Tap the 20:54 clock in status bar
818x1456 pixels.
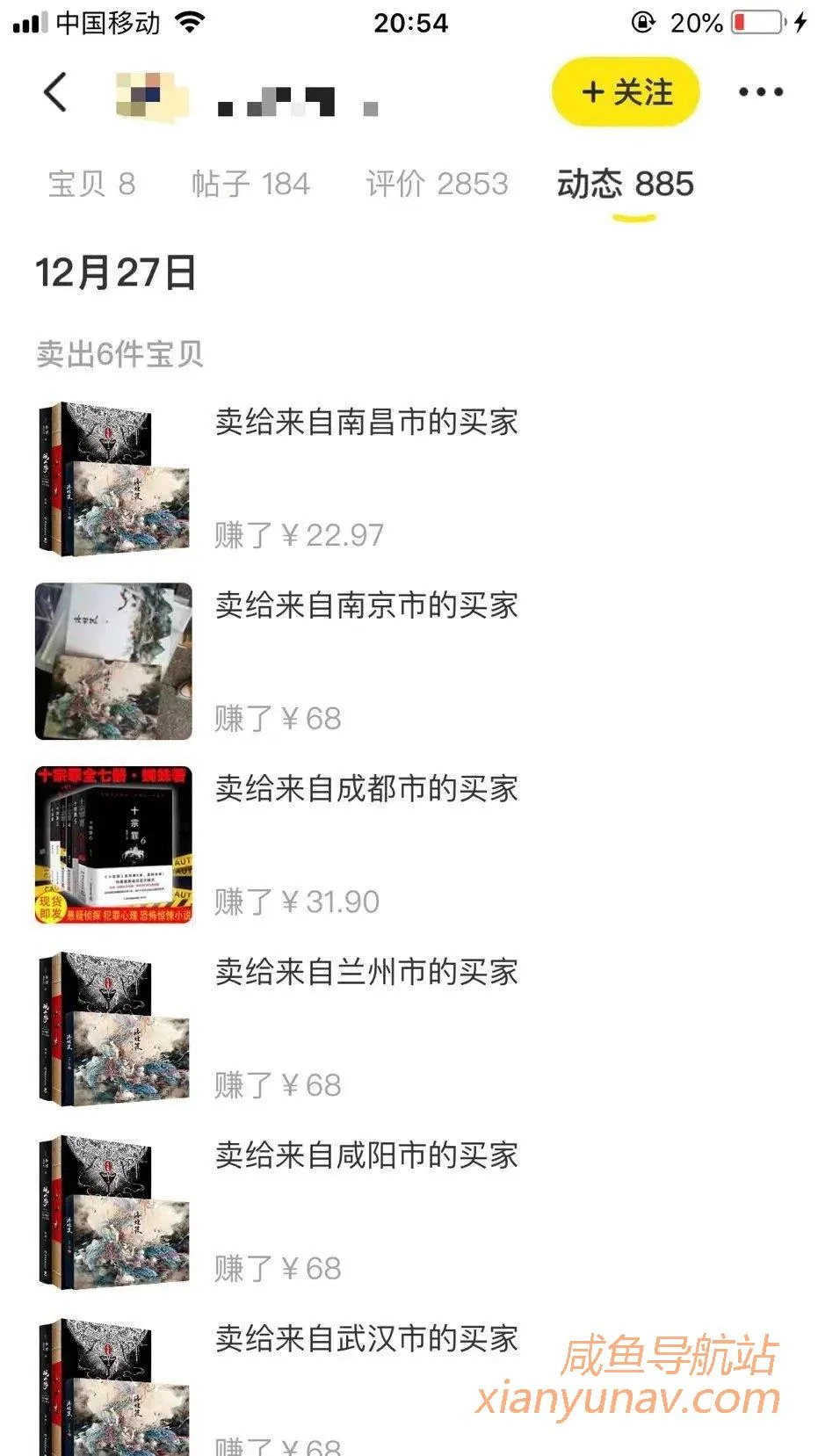pos(409,22)
